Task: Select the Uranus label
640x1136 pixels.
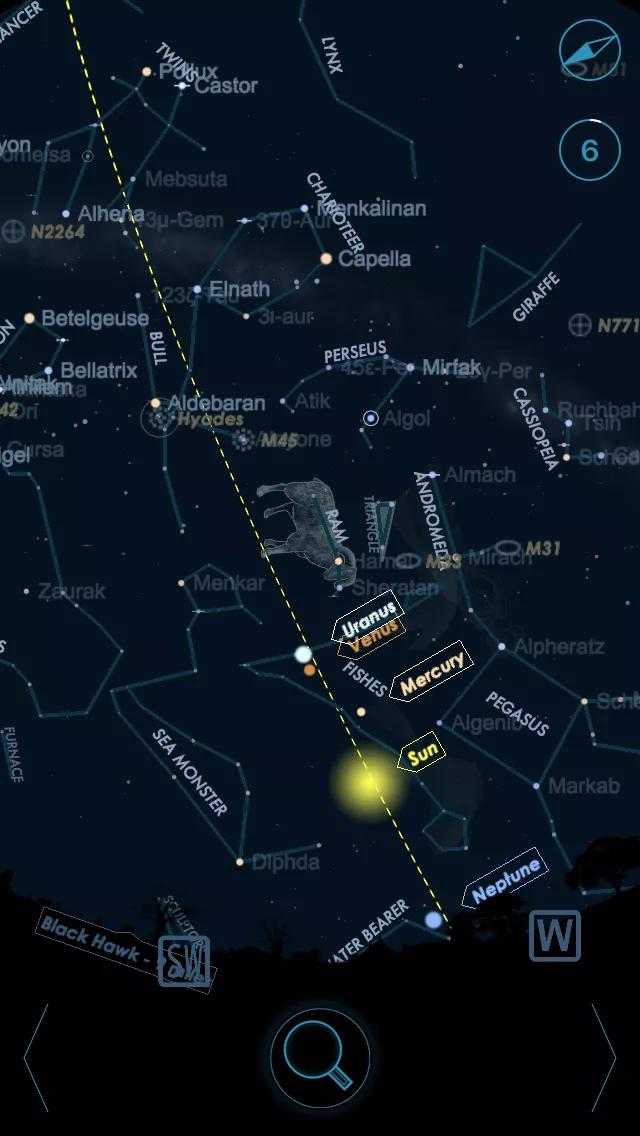Action: click(x=367, y=617)
